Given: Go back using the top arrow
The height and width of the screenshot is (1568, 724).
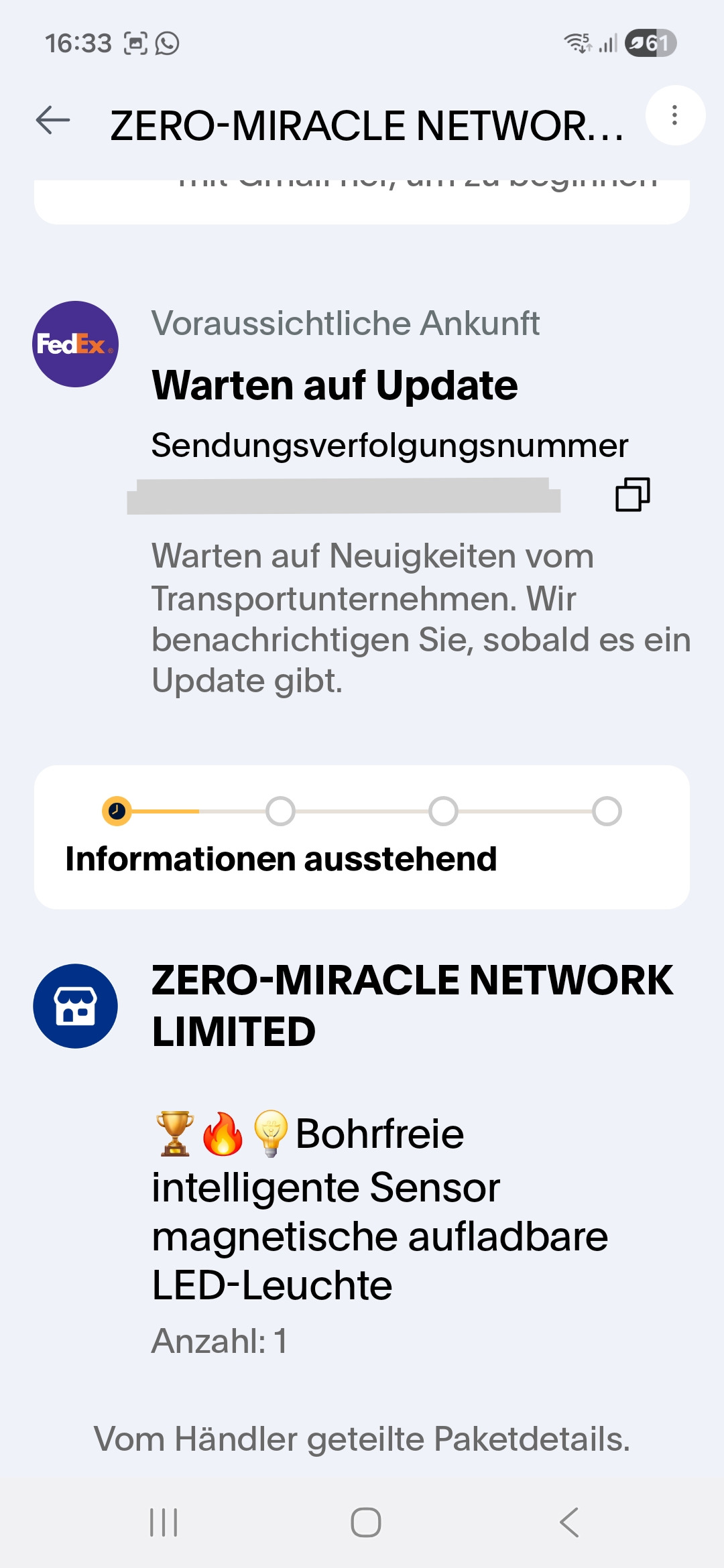Looking at the screenshot, I should pos(53,121).
